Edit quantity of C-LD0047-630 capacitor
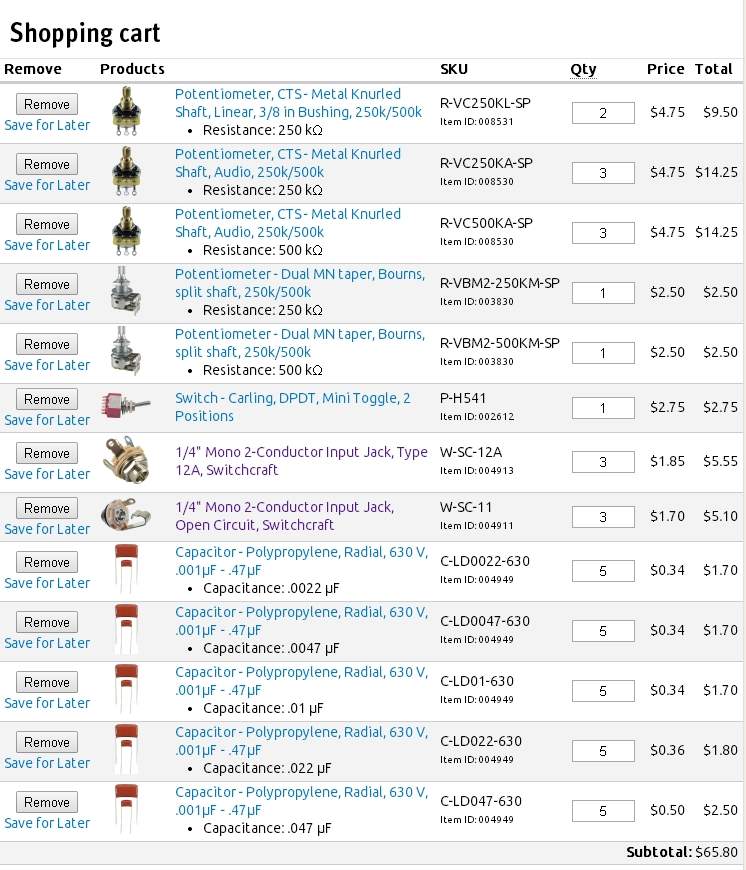 coord(603,631)
